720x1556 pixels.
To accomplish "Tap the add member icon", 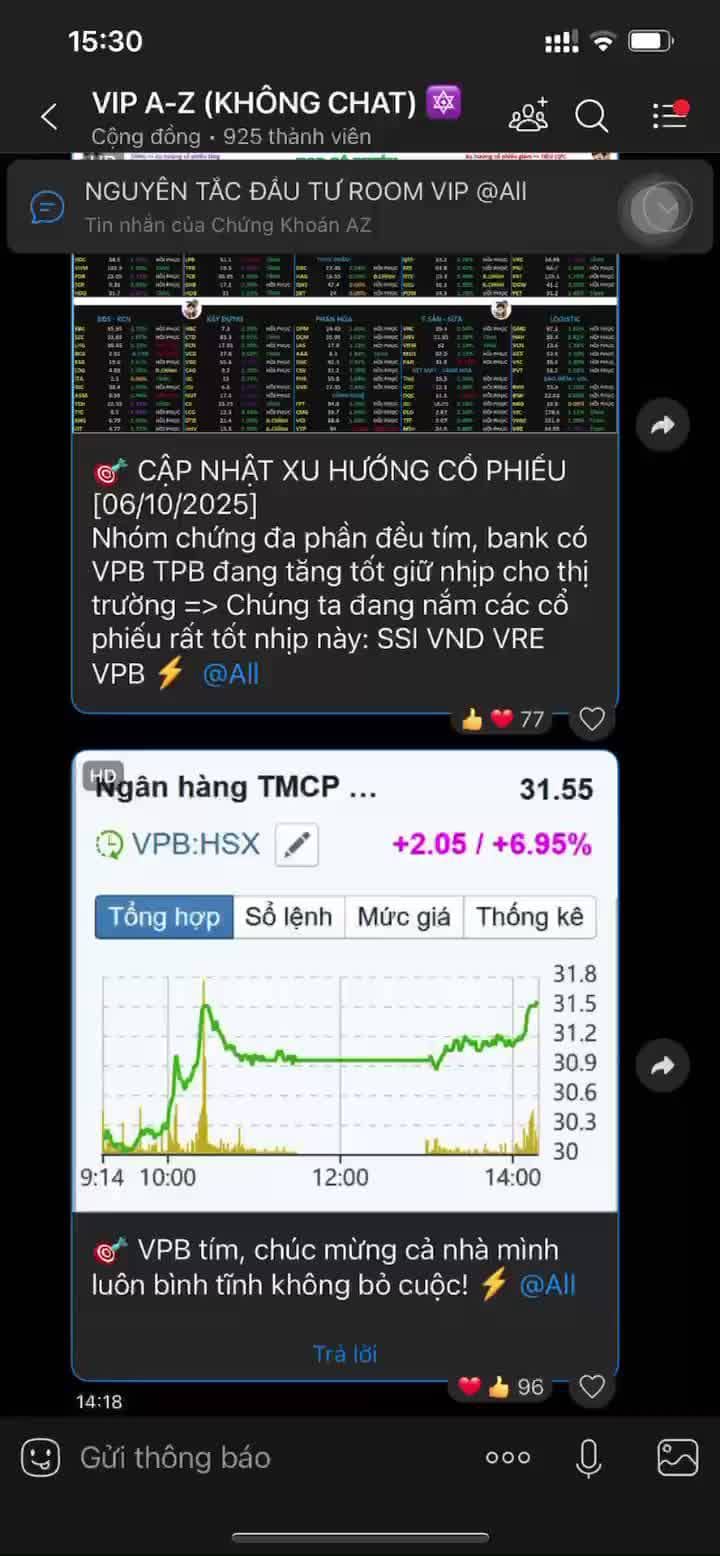I will [x=528, y=116].
